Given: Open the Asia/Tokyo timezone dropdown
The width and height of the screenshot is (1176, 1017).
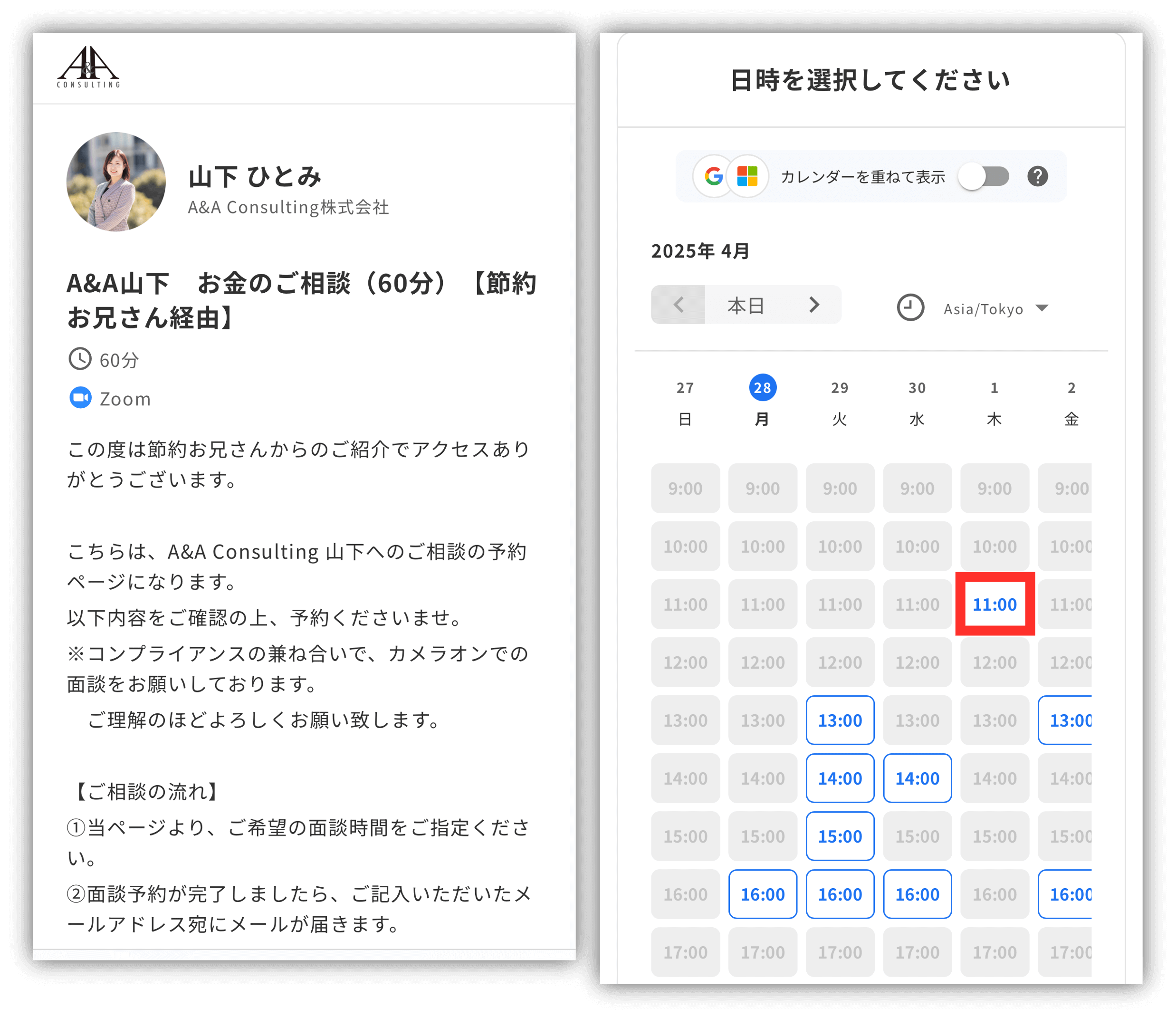Looking at the screenshot, I should coord(995,309).
